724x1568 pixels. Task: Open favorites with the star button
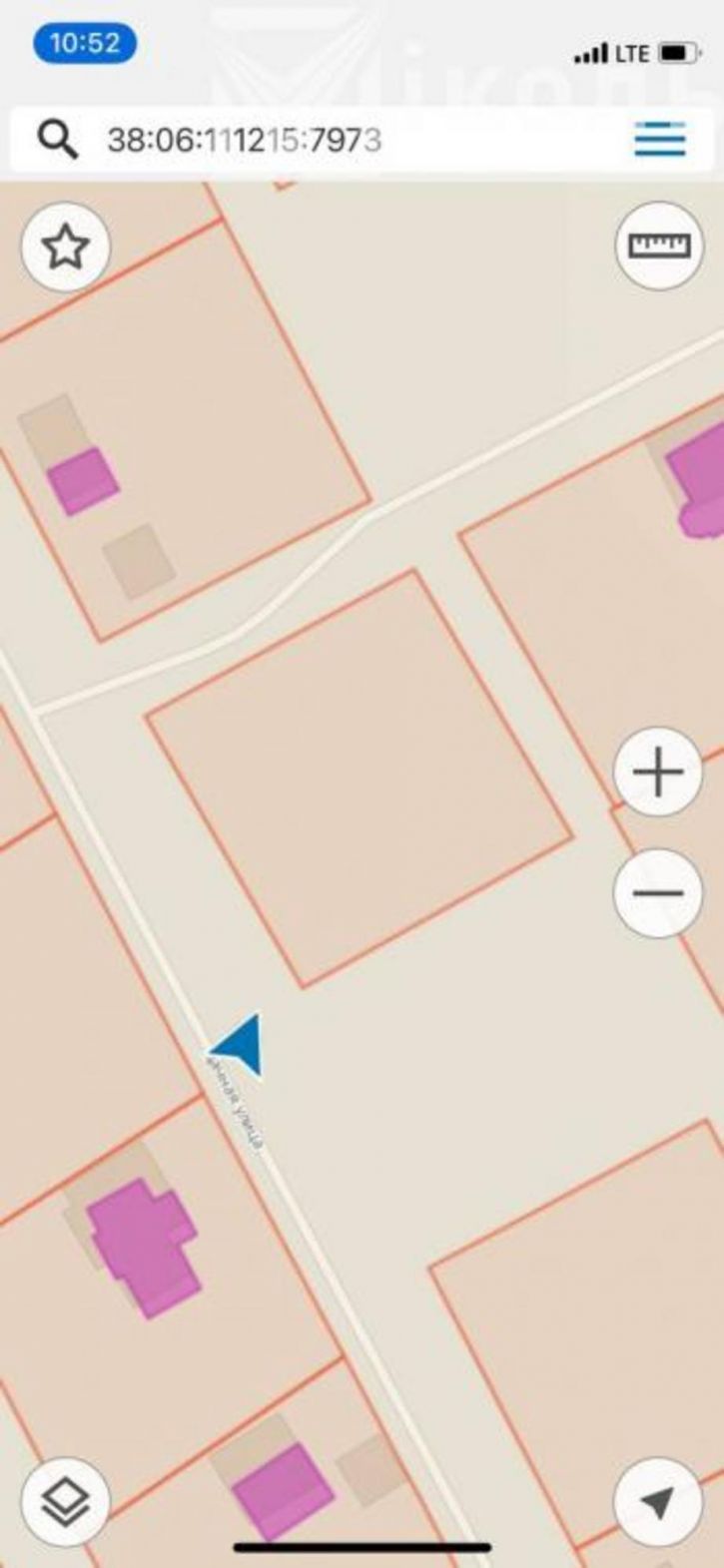pos(66,247)
